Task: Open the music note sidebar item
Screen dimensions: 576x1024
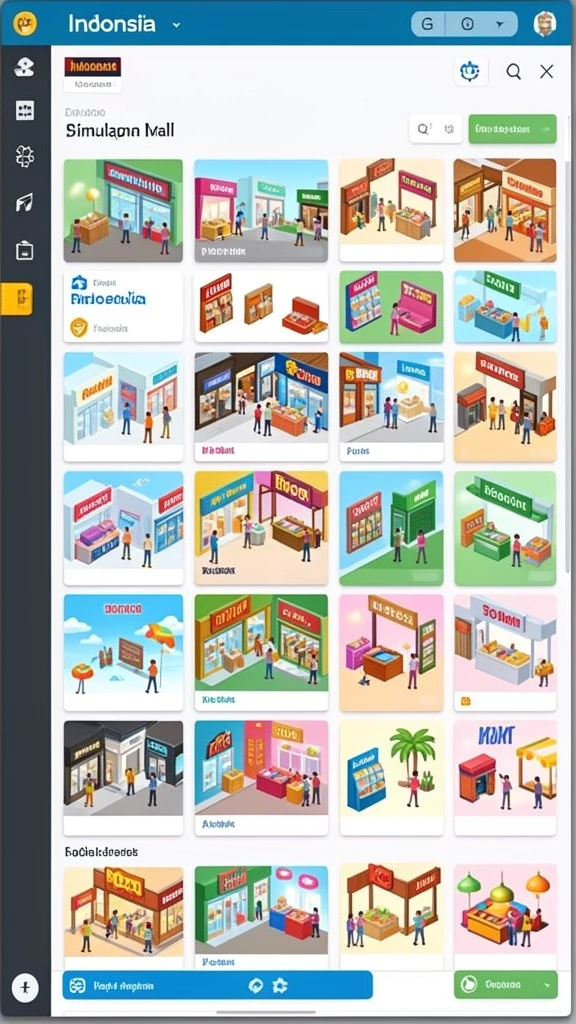Action: [24, 203]
